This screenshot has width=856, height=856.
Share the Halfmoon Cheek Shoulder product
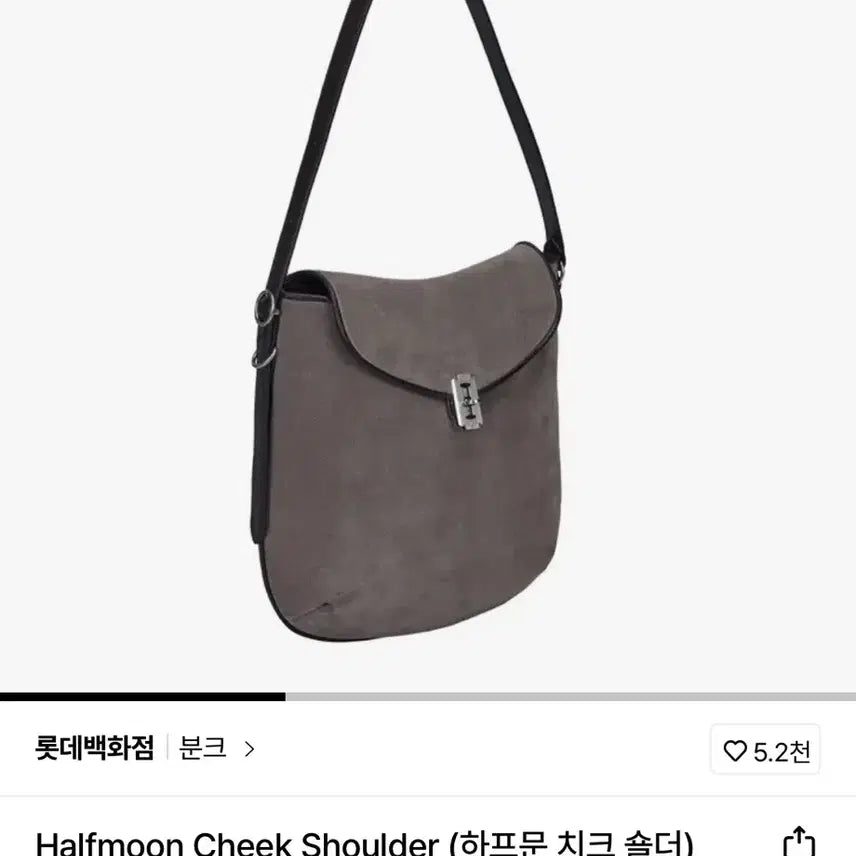tap(796, 842)
